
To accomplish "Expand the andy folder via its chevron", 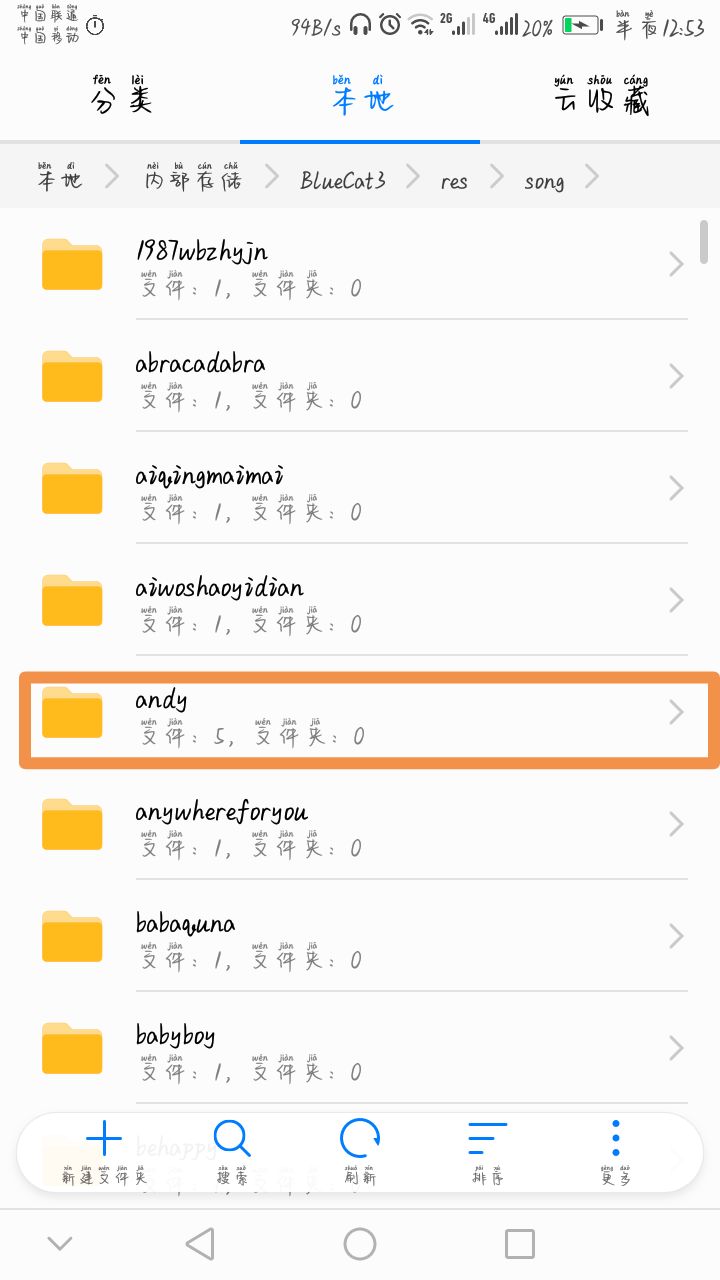I will point(675,712).
